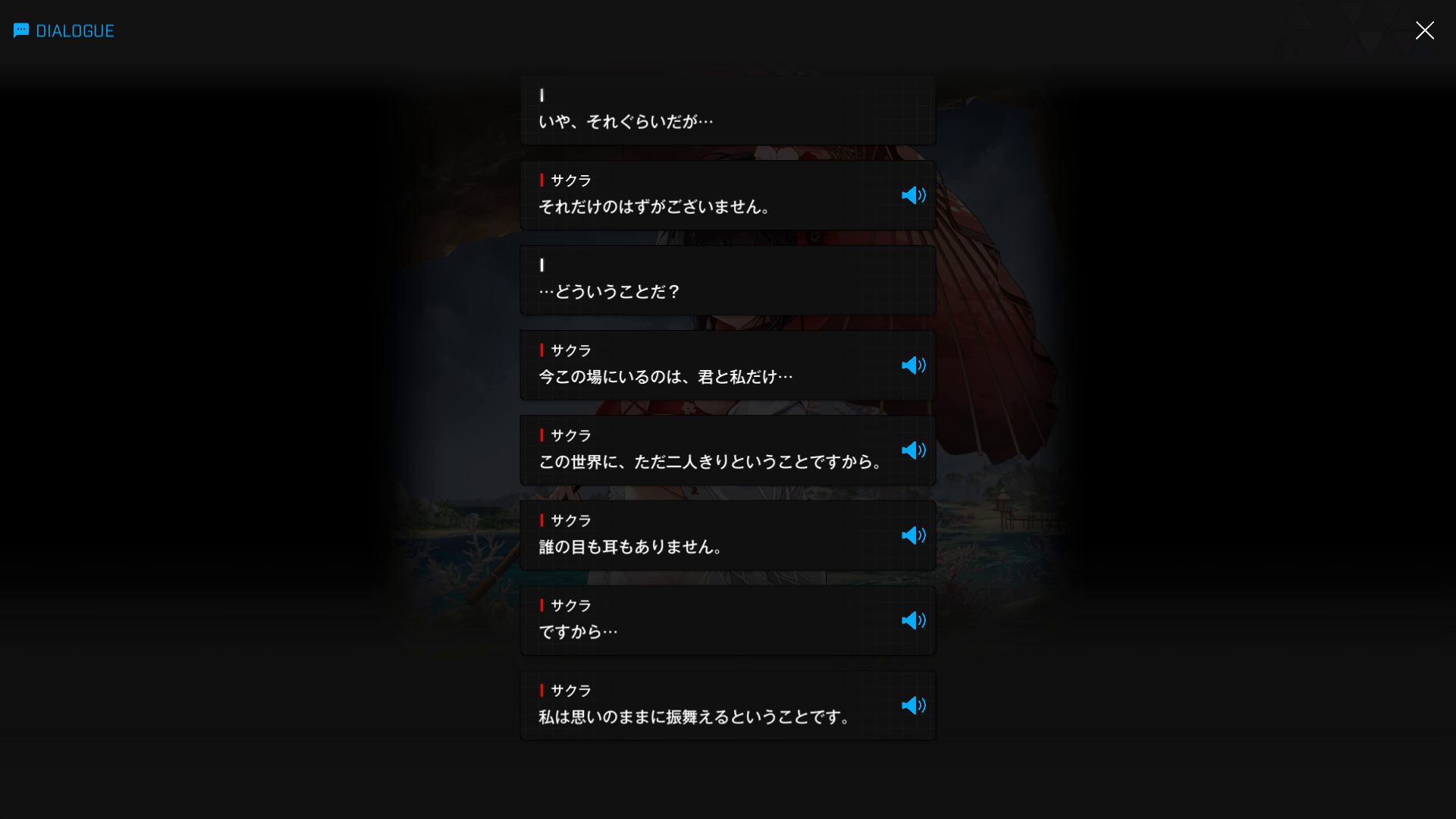Play voice for '誰の目も耳もありません。'
Image resolution: width=1456 pixels, height=819 pixels.
(913, 535)
